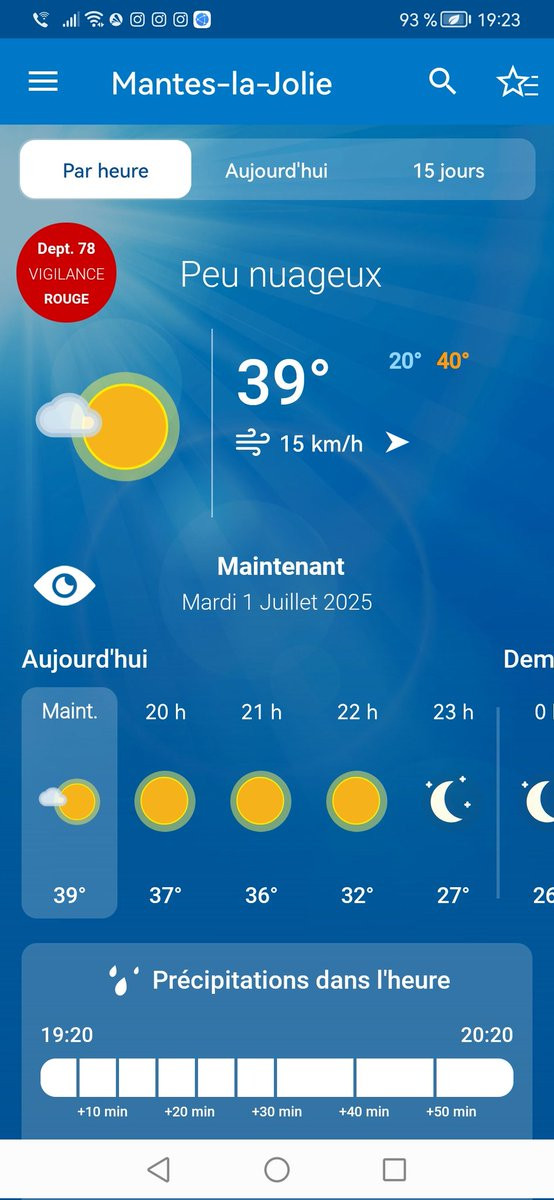Screen dimensions: 554x1200
Task: Return to the system home screen
Action: point(277,1169)
